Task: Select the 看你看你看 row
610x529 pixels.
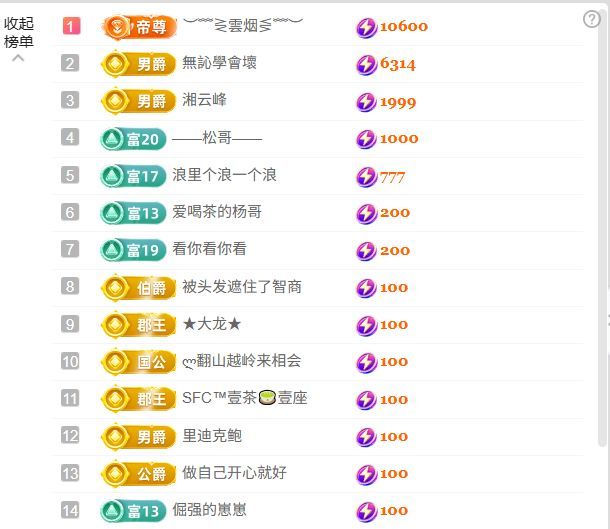Action: [209, 249]
